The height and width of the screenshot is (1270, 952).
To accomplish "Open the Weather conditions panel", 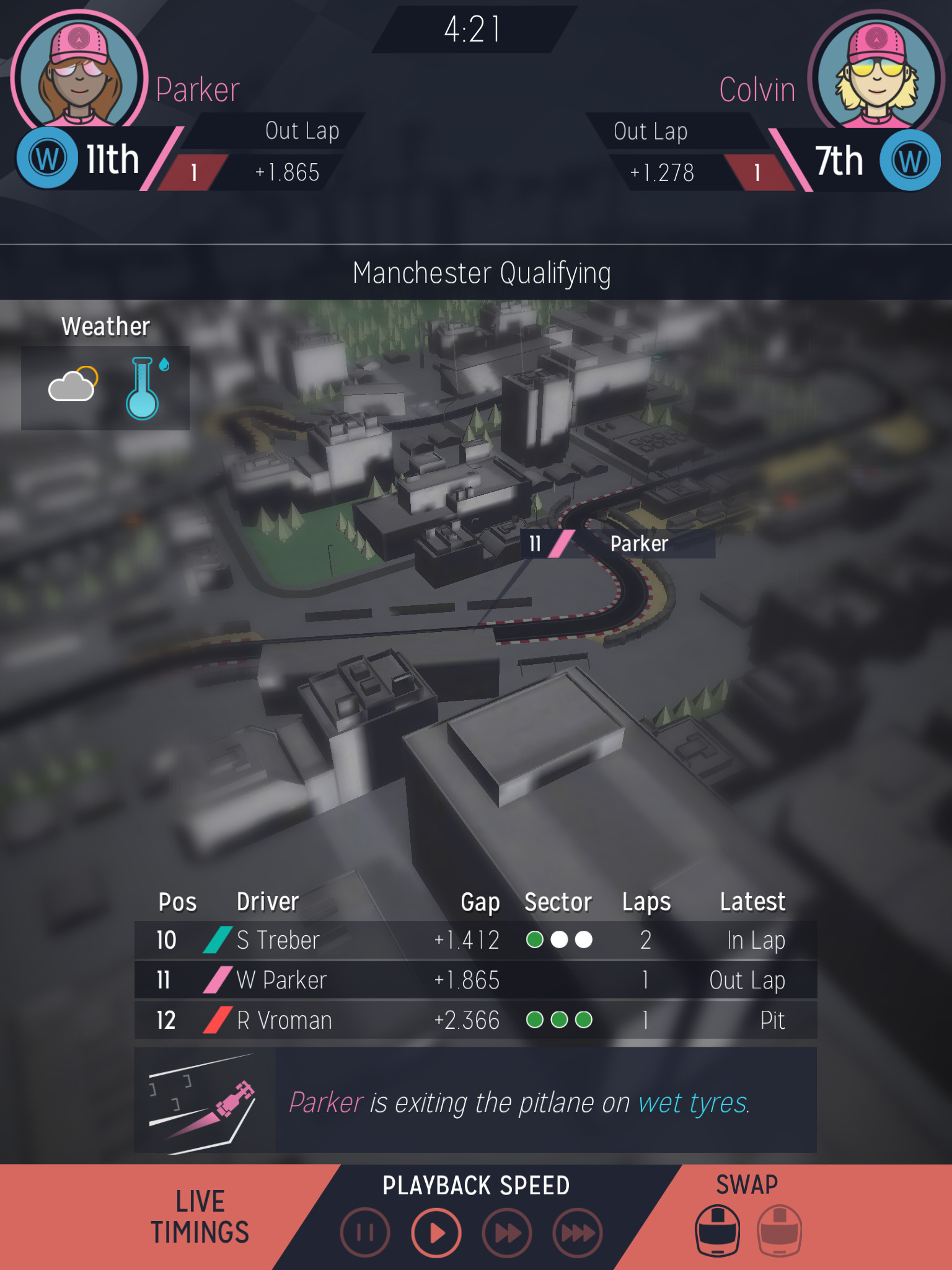I will (x=105, y=388).
